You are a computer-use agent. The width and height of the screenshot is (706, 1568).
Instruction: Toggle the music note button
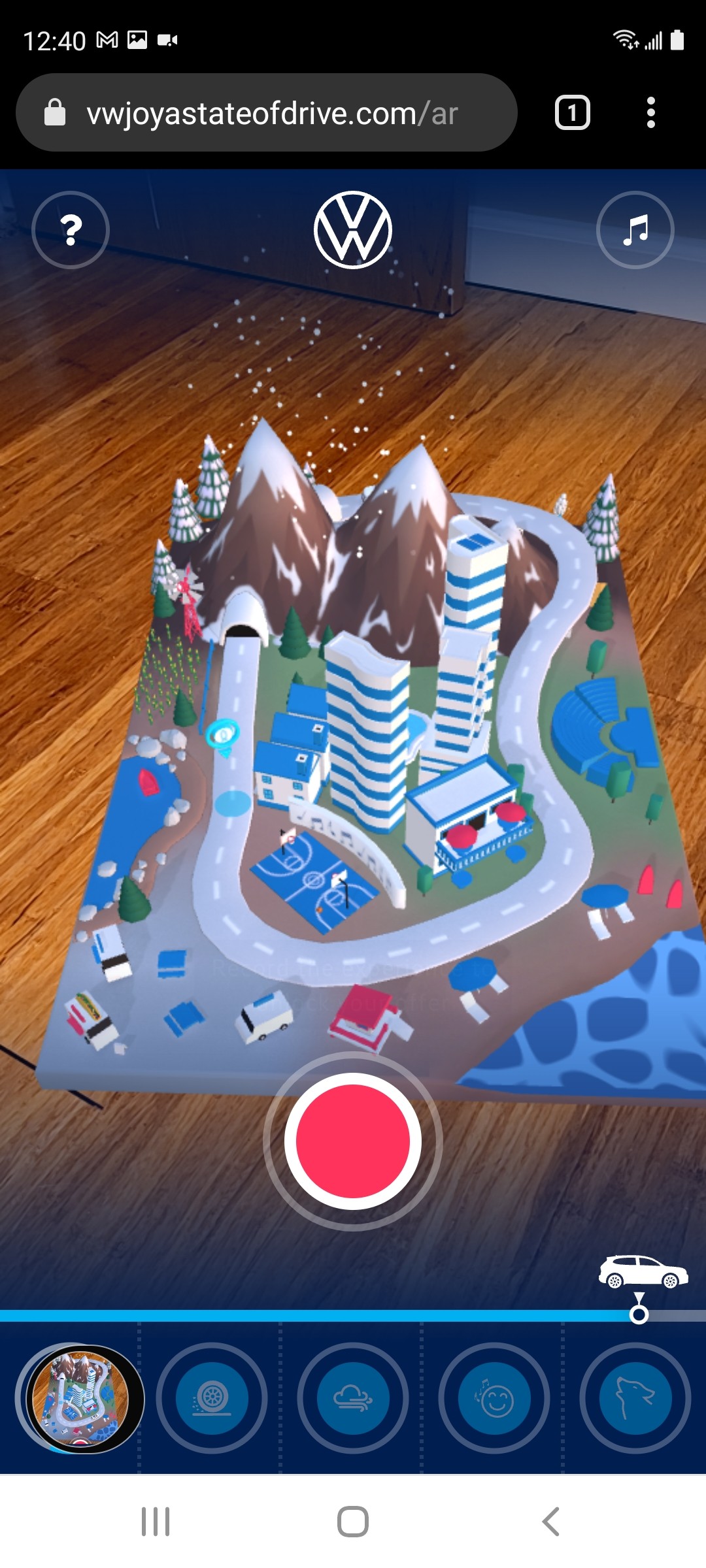point(635,230)
